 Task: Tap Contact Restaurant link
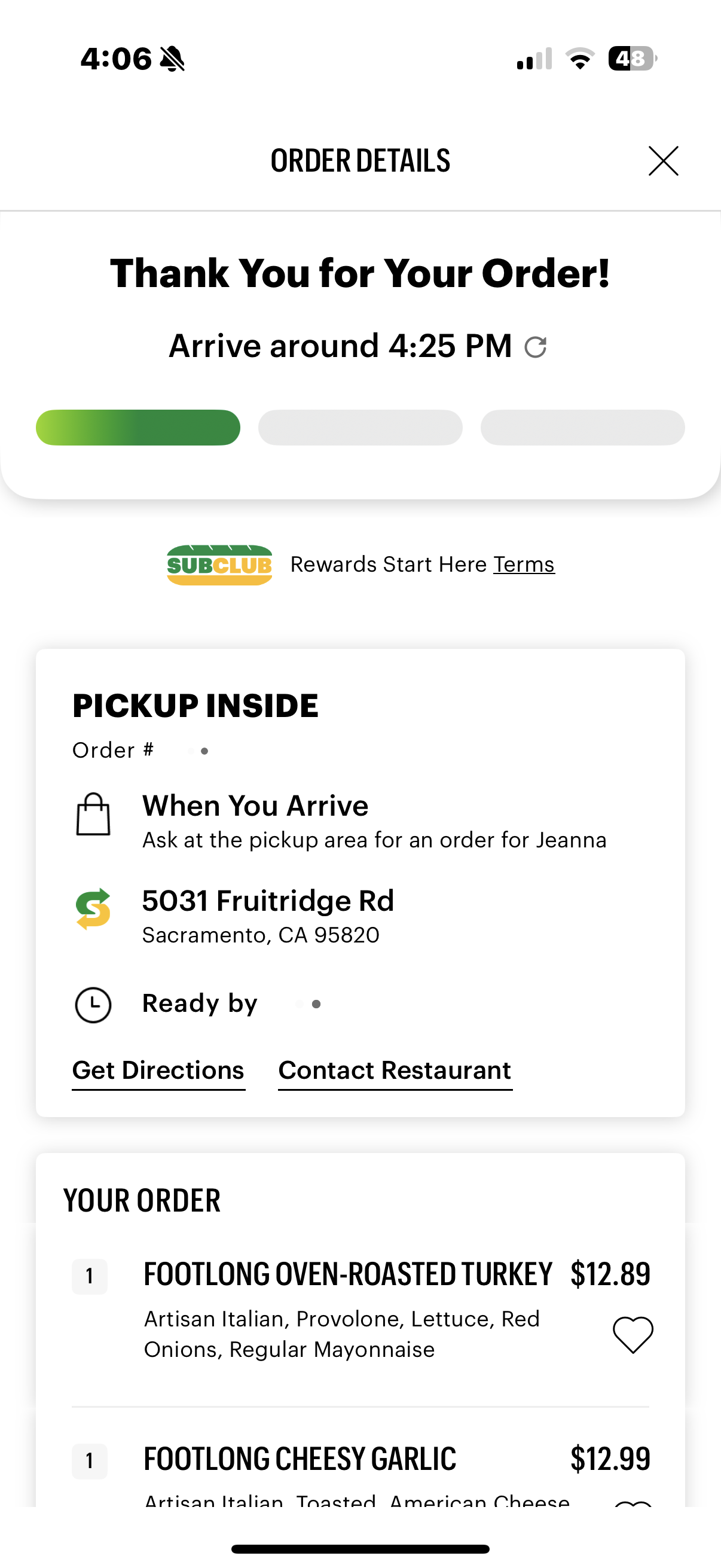tap(395, 1070)
